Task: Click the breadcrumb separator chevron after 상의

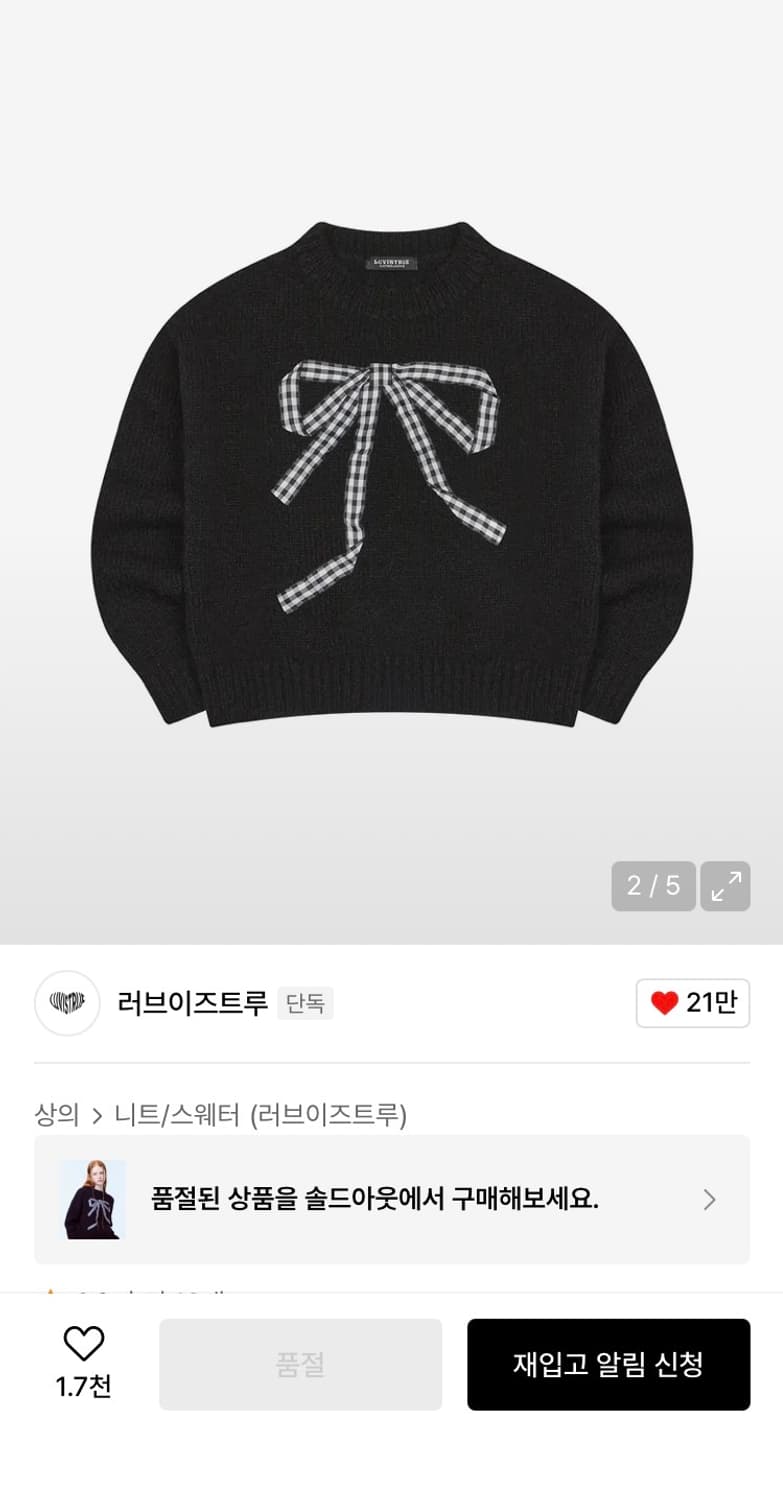Action: coord(94,1115)
